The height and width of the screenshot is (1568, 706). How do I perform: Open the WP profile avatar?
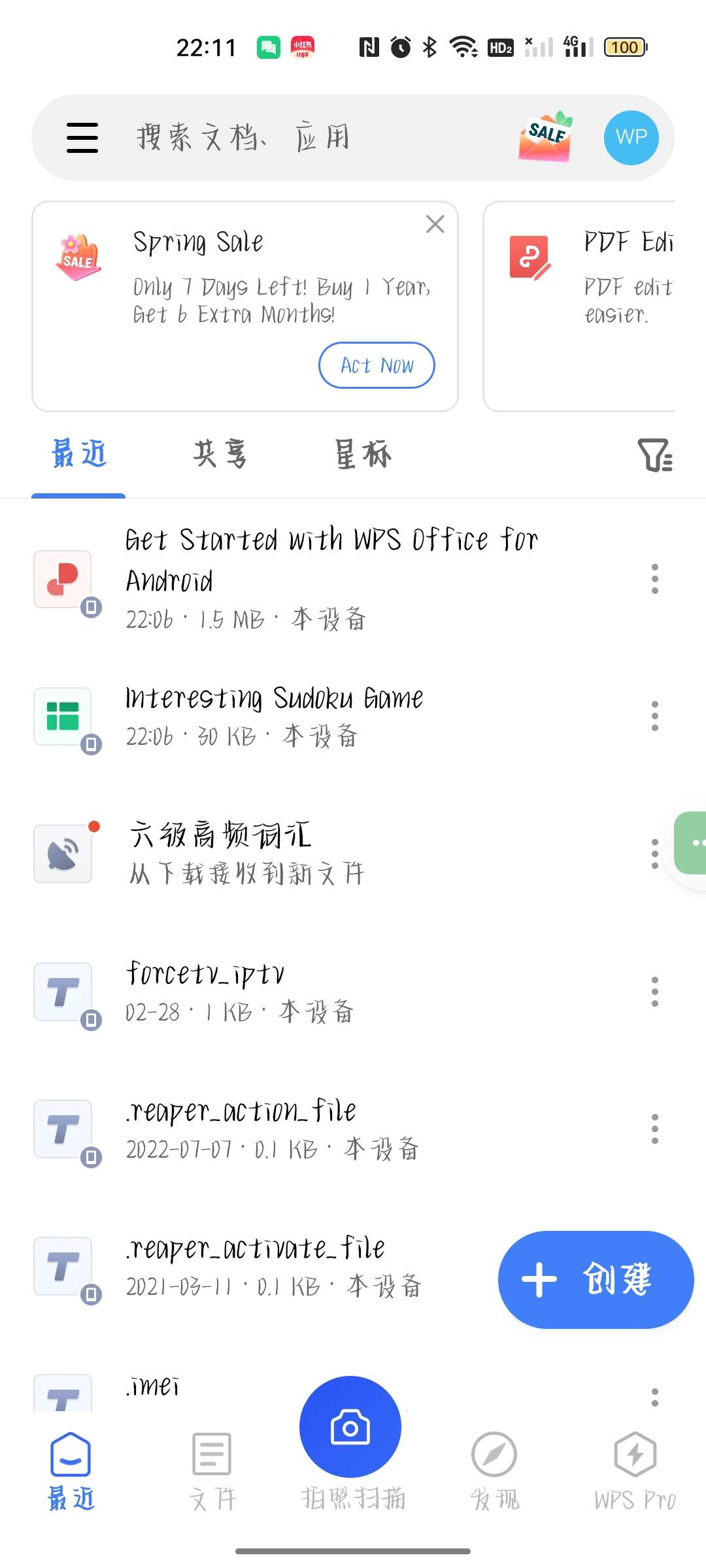tap(631, 137)
